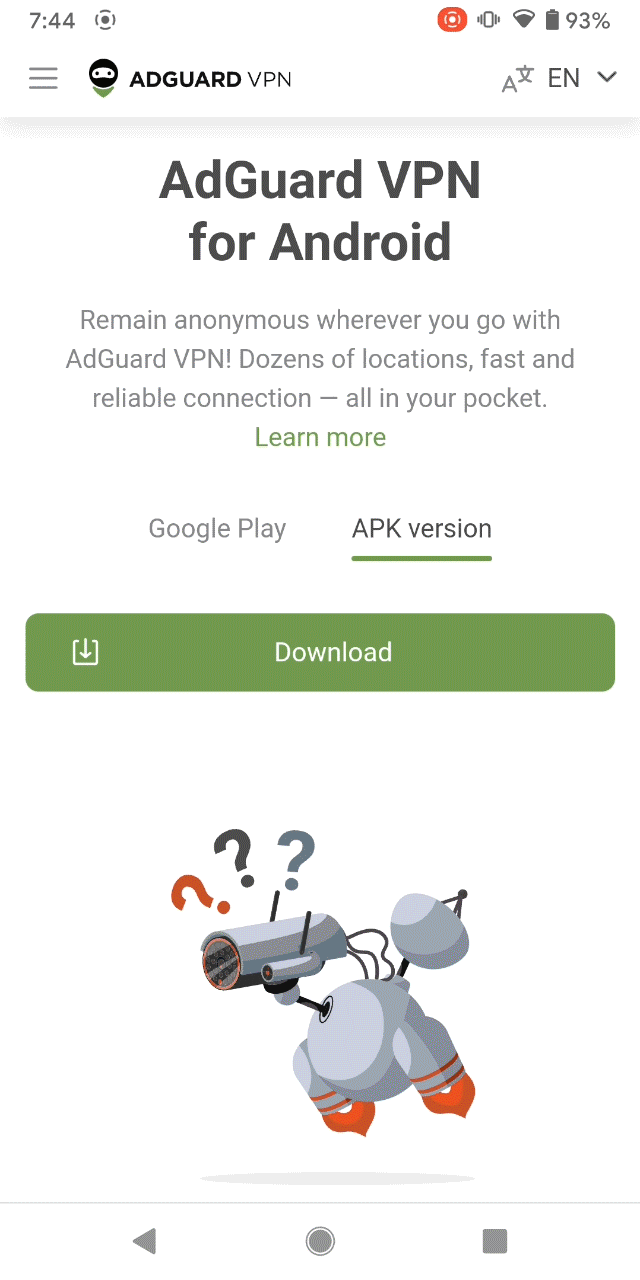Follow the Learn more link
Screen dimensions: 640x1280
tap(320, 437)
